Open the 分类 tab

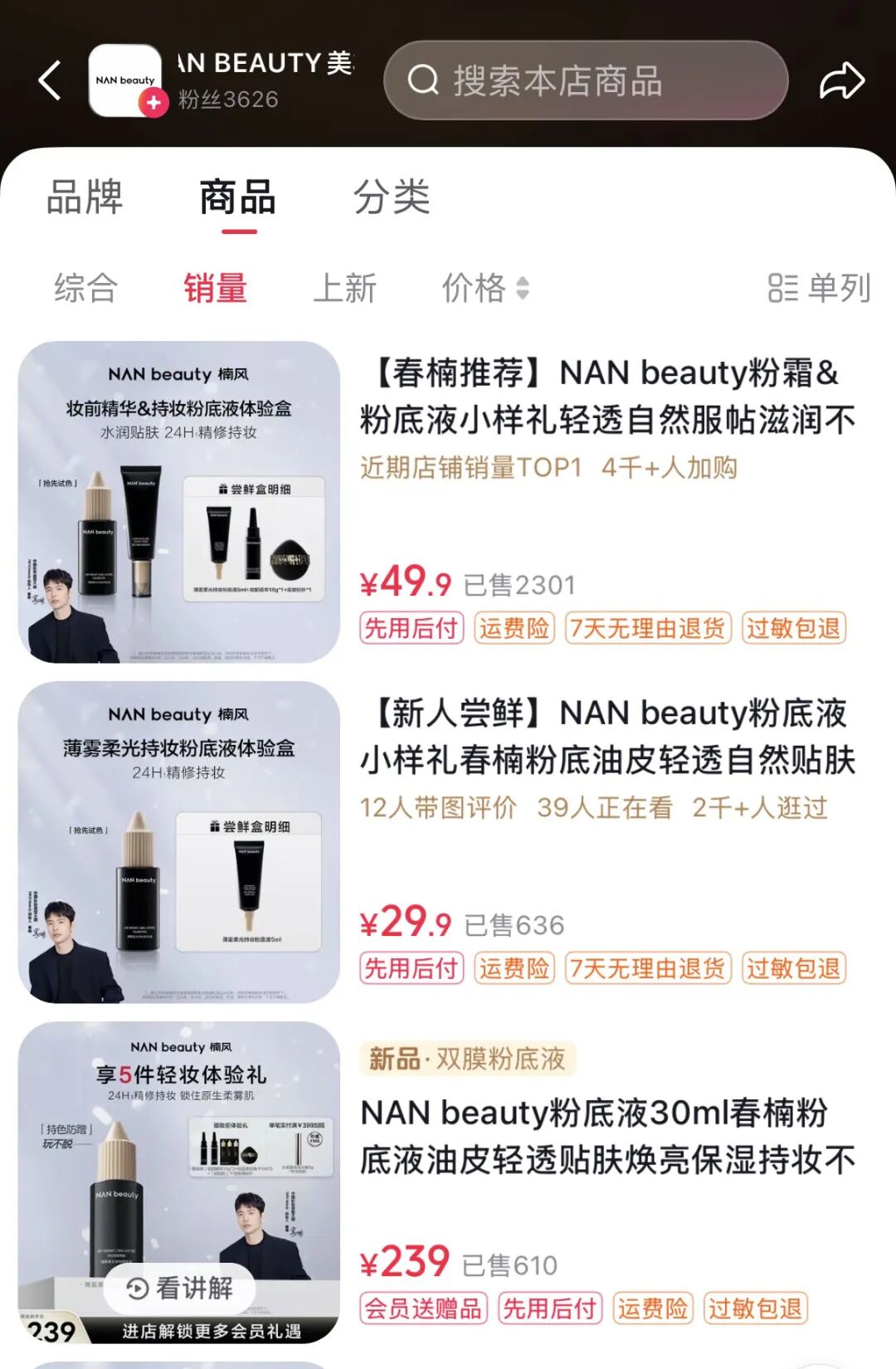coord(392,197)
